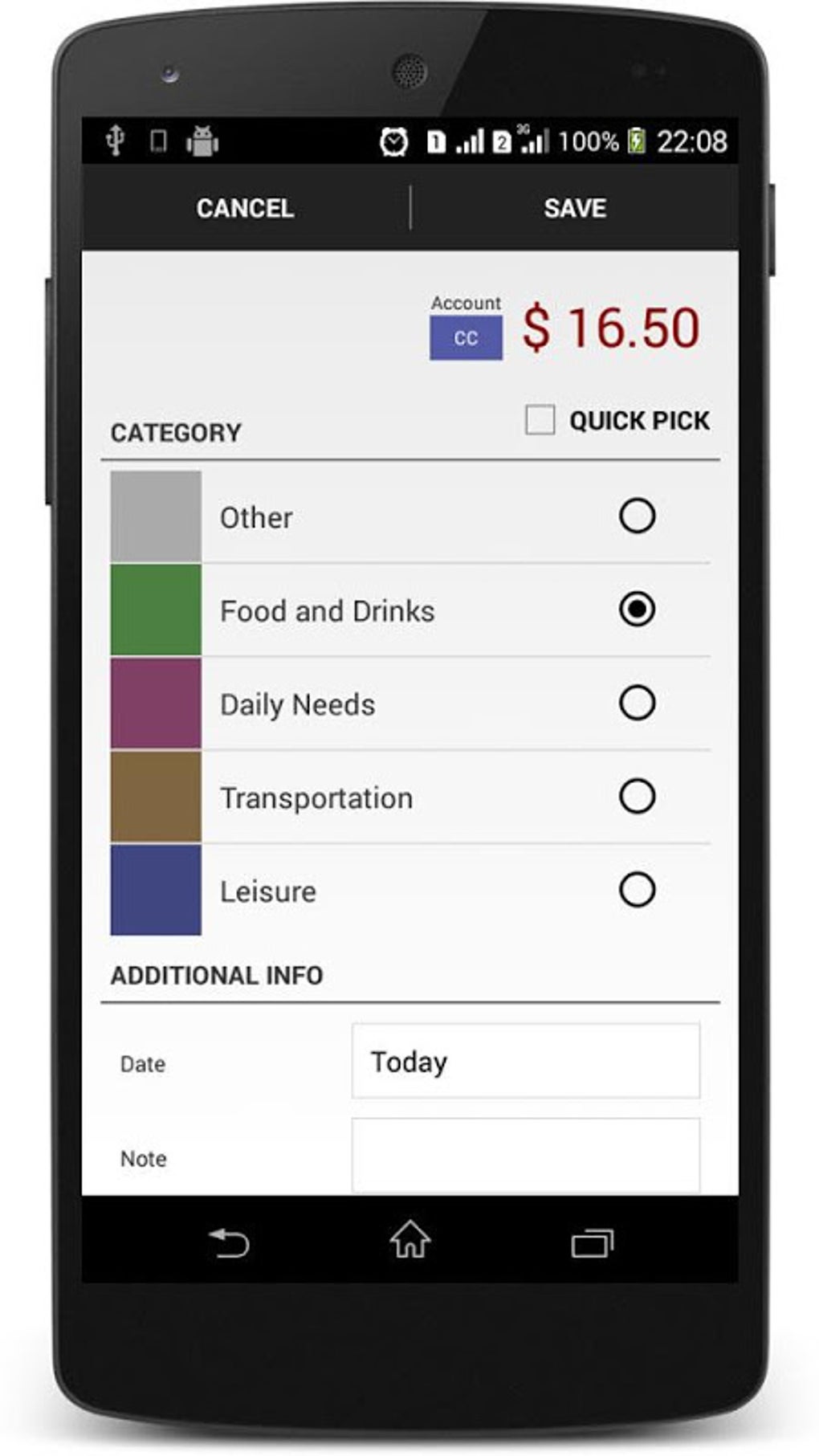Viewport: 819px width, 1456px height.
Task: Tap the green Food and Drinks color swatch
Action: pos(155,610)
